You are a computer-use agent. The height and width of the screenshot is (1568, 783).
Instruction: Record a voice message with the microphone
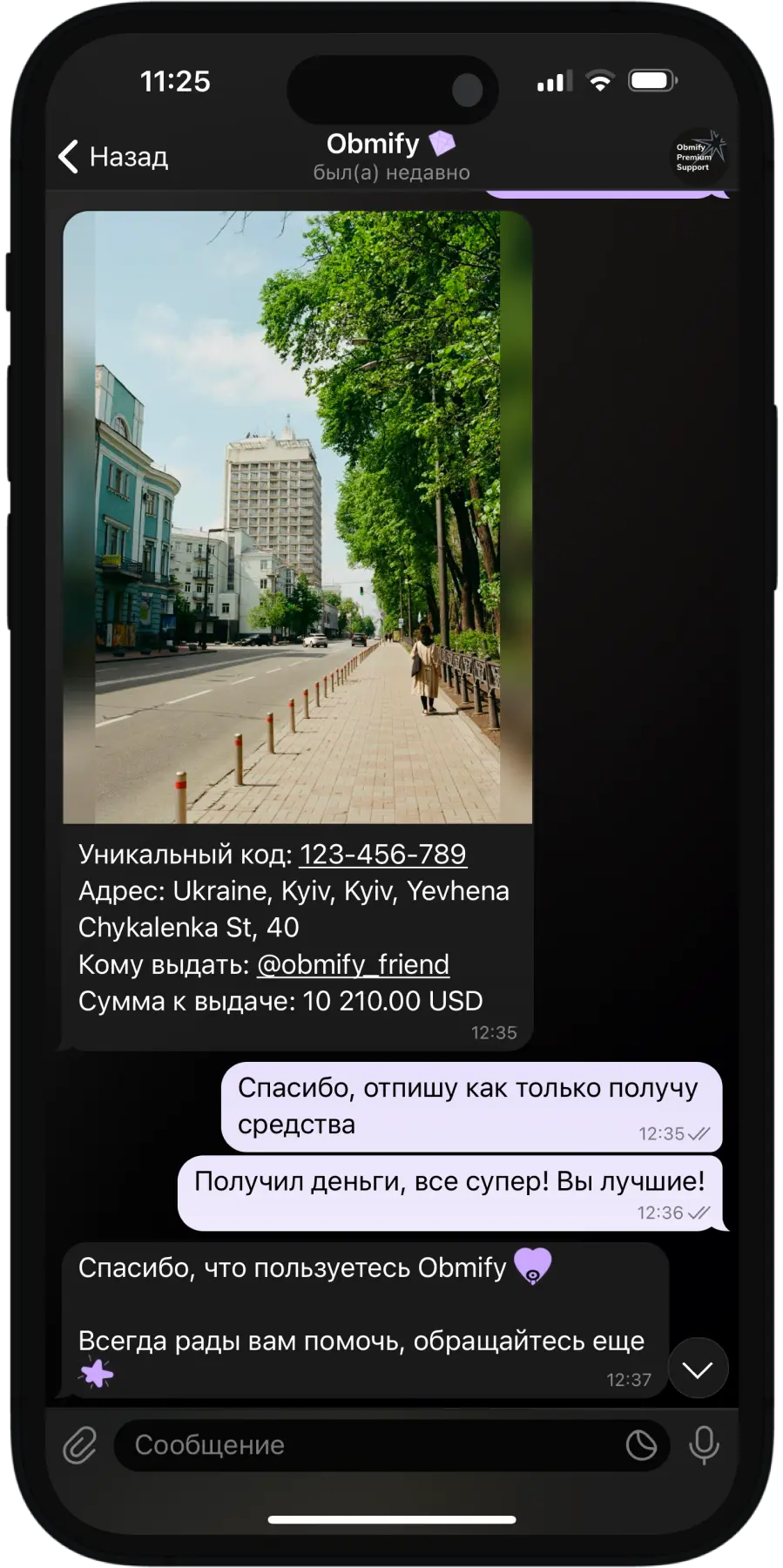[704, 1445]
